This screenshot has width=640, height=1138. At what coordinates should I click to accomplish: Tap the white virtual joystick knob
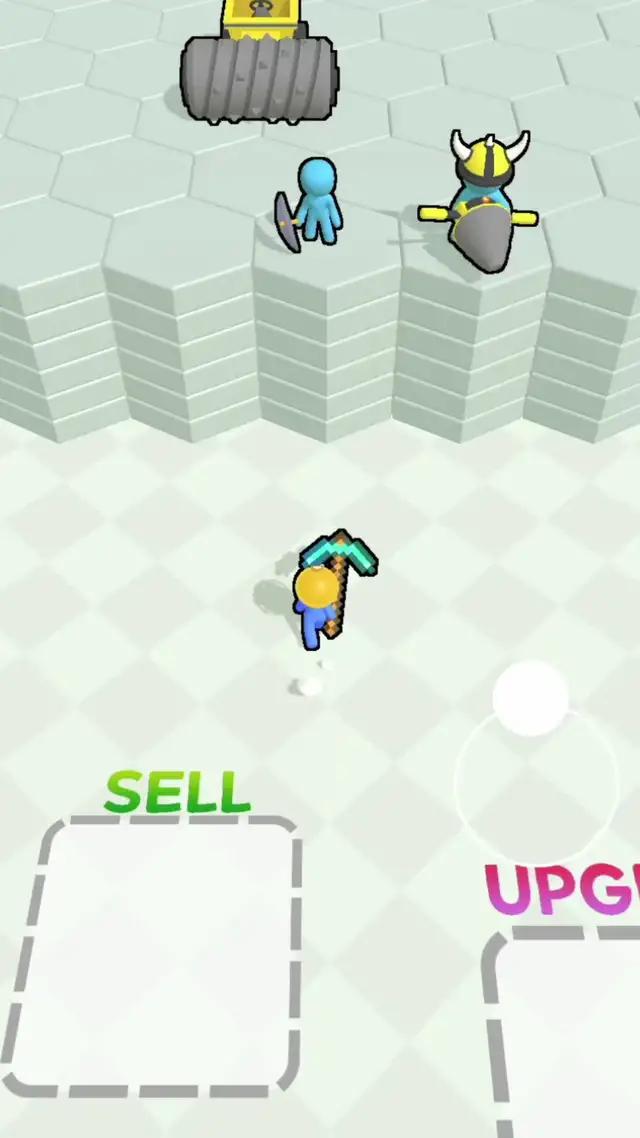point(530,698)
